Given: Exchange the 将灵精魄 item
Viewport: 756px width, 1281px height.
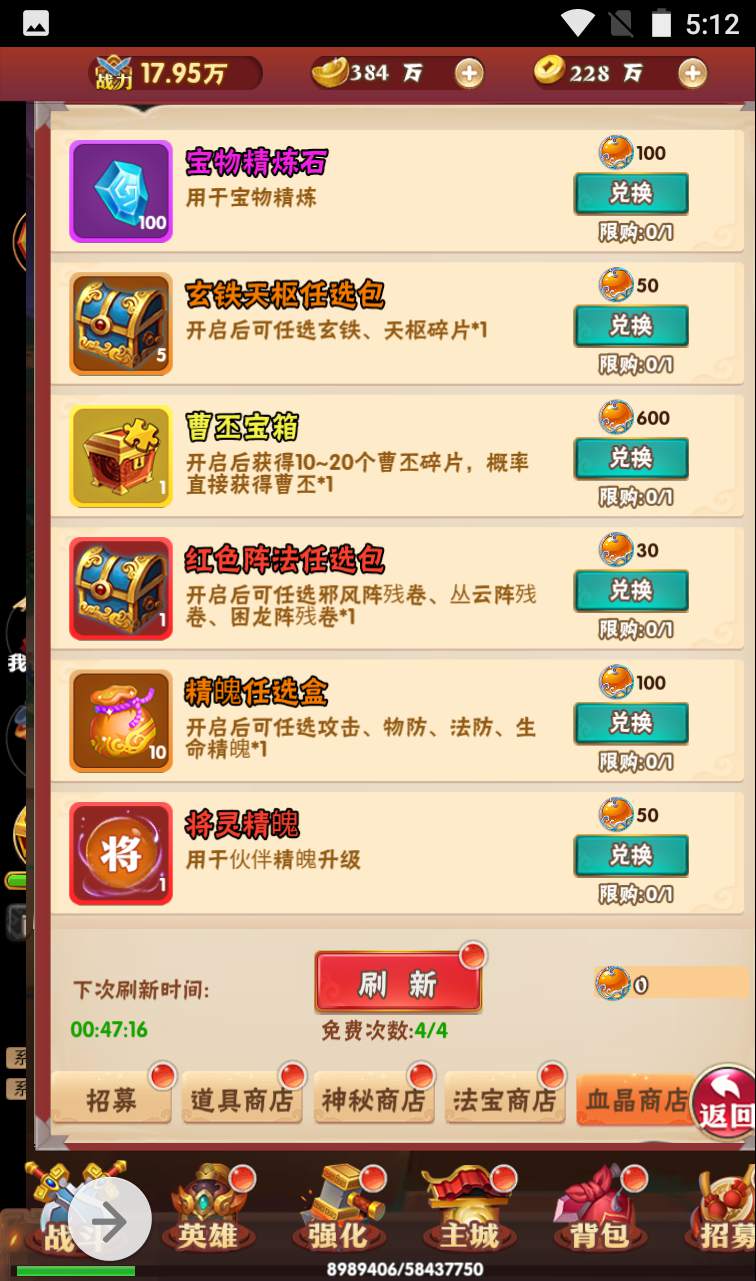Looking at the screenshot, I should point(630,855).
